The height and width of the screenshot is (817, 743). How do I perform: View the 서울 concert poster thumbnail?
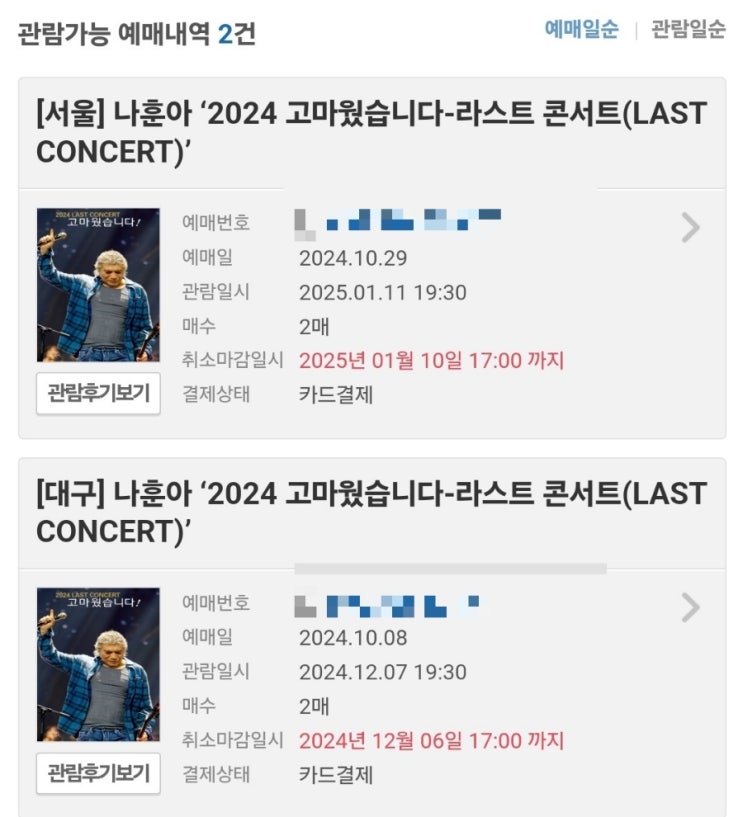click(98, 285)
